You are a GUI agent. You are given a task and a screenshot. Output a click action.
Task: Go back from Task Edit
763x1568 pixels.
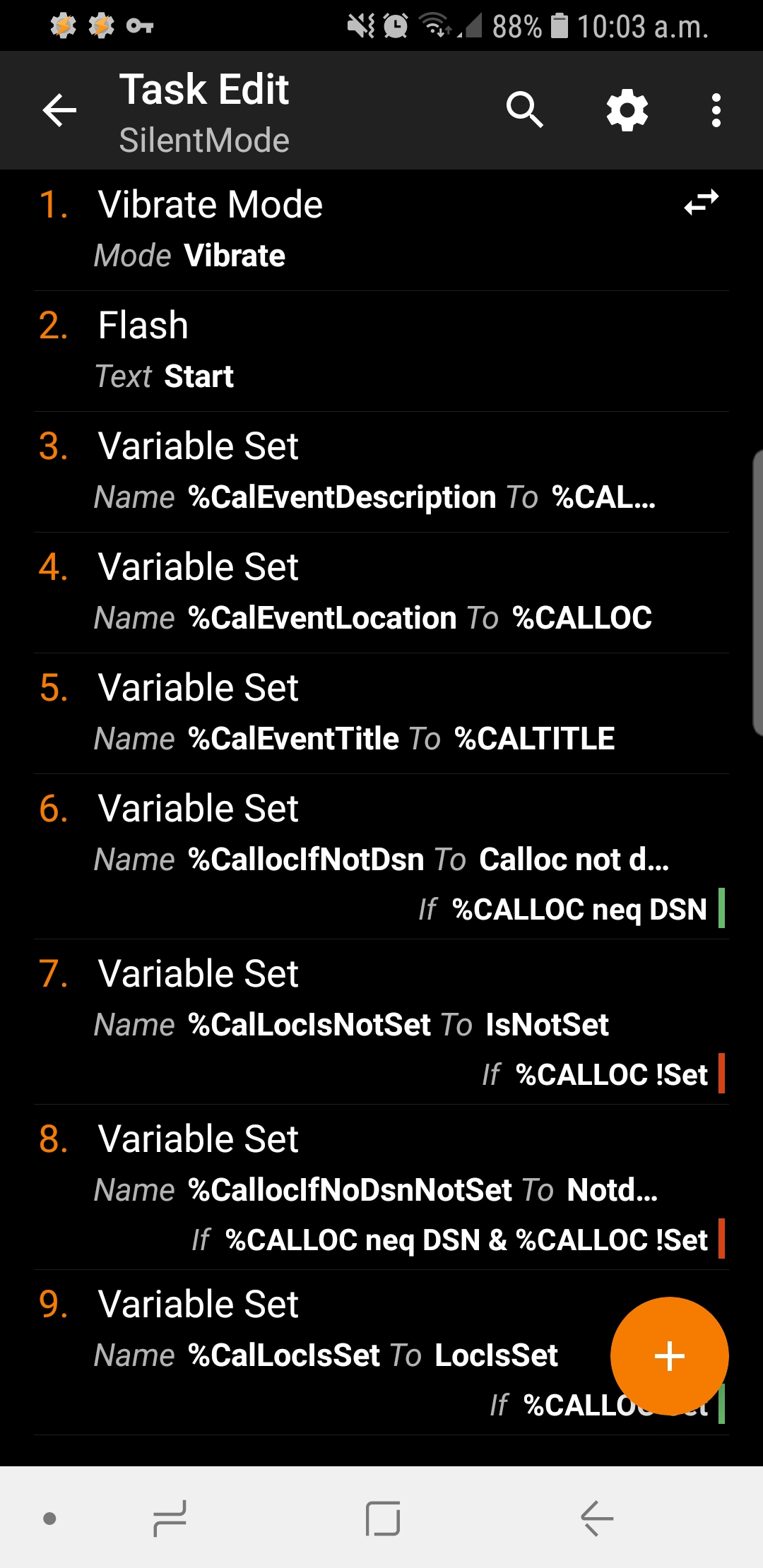(59, 110)
